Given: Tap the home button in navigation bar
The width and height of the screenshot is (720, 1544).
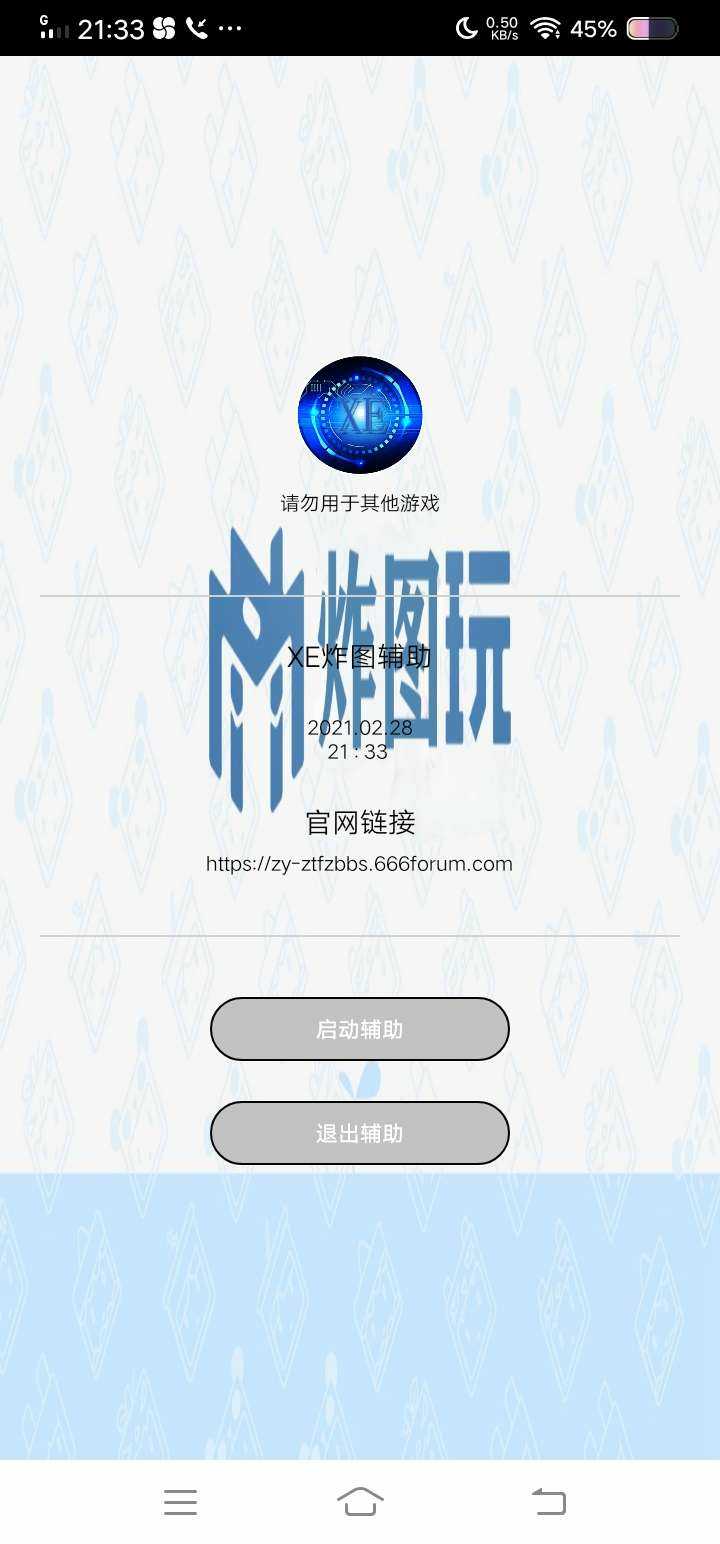Looking at the screenshot, I should click(x=360, y=1501).
